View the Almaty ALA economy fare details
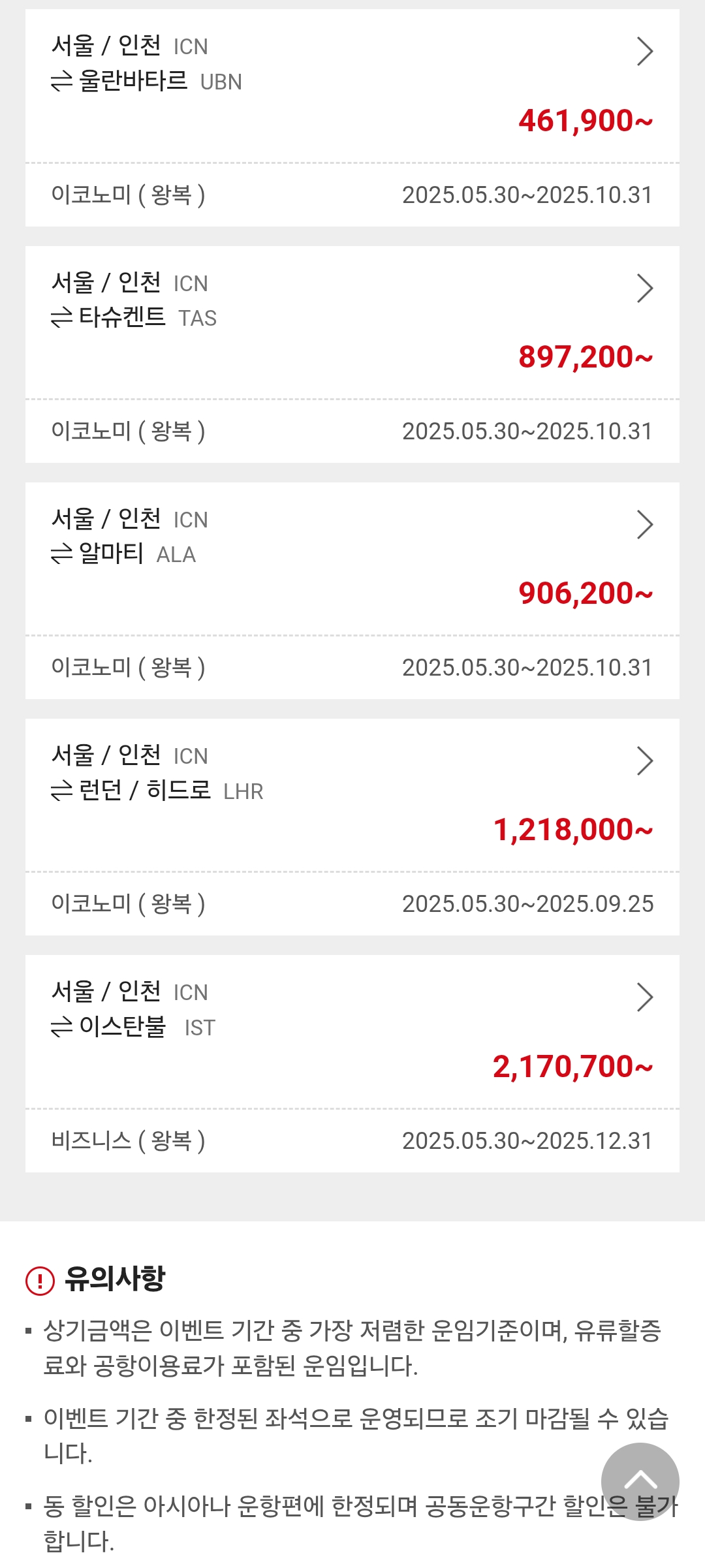This screenshot has height=1568, width=705. [352, 591]
